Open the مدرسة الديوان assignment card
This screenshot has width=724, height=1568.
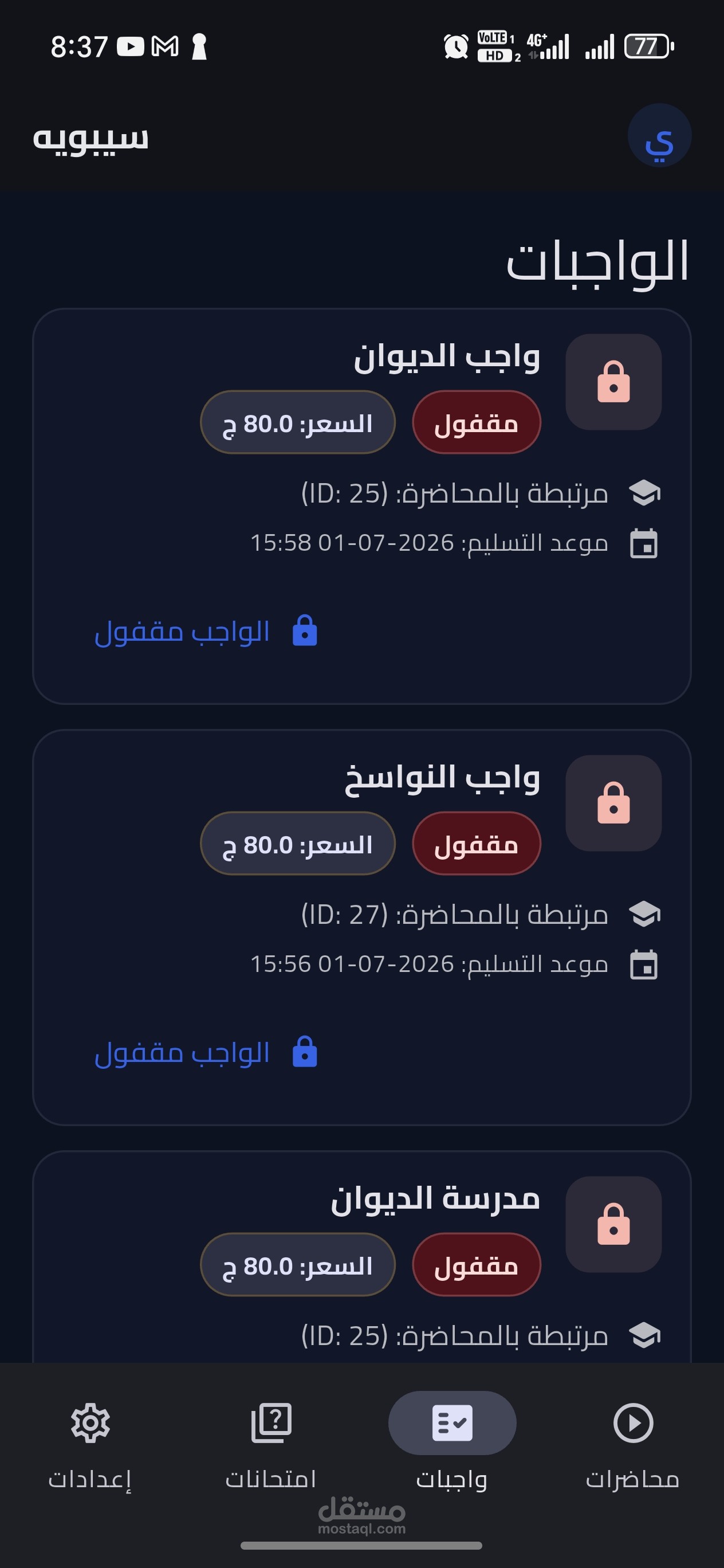point(362,1257)
